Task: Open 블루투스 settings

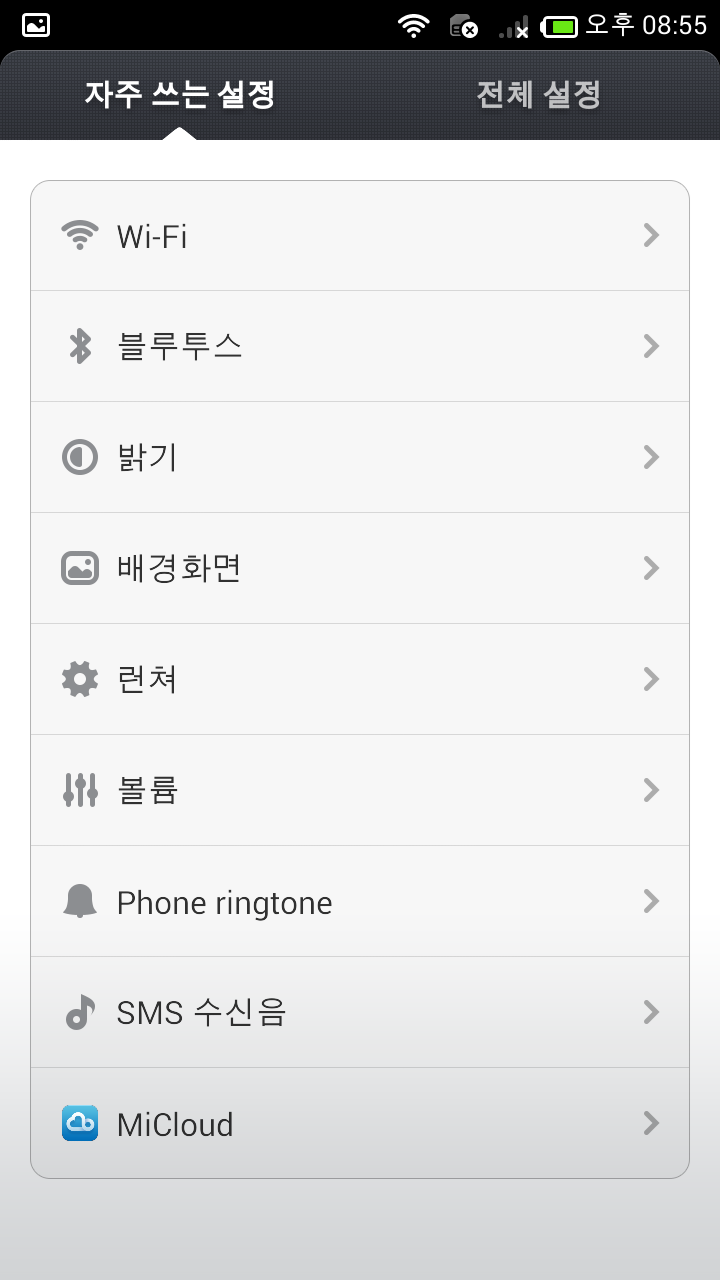Action: (360, 347)
